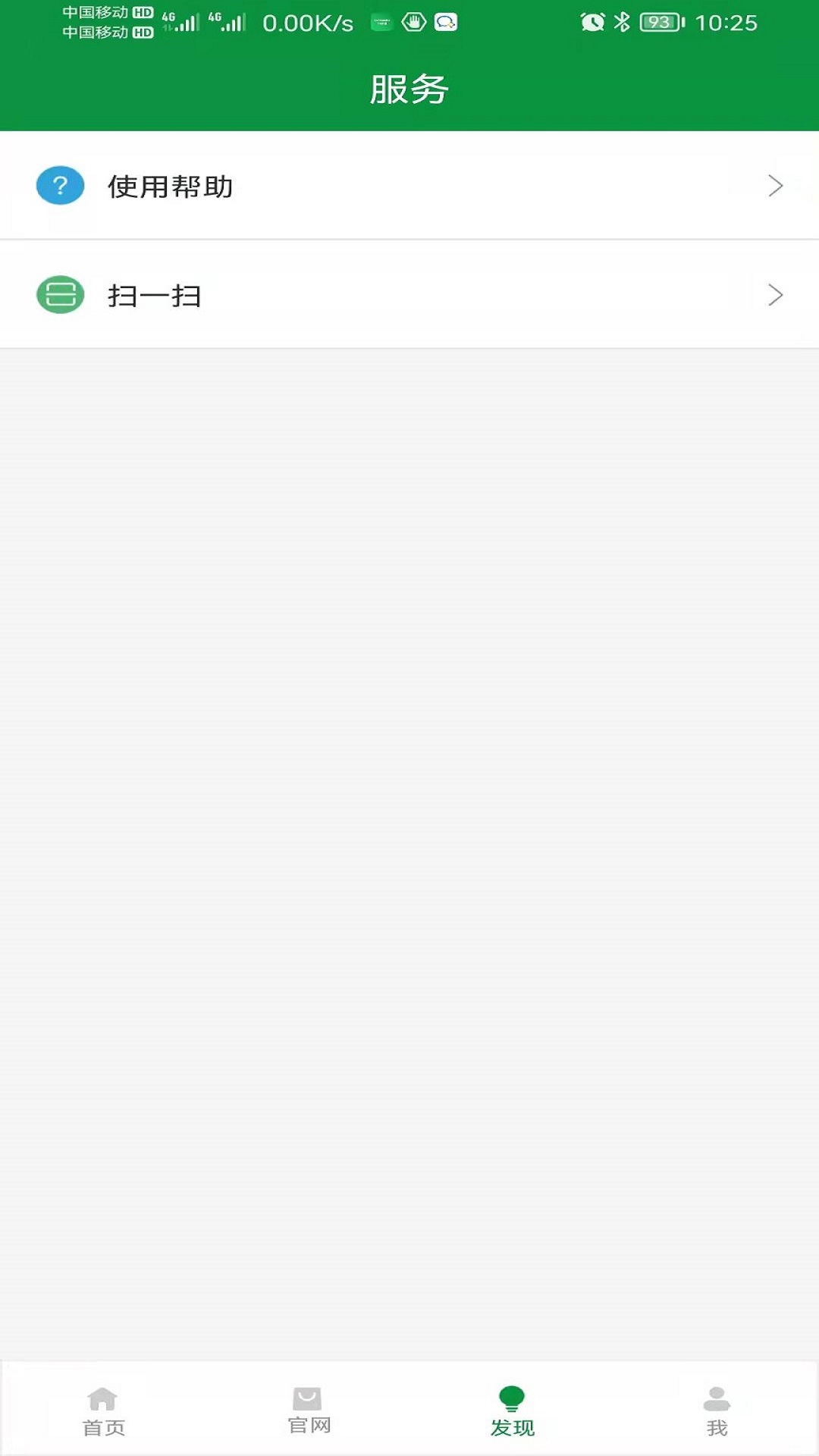Open the 扫一扫 scan row
The width and height of the screenshot is (819, 1456).
(x=409, y=295)
